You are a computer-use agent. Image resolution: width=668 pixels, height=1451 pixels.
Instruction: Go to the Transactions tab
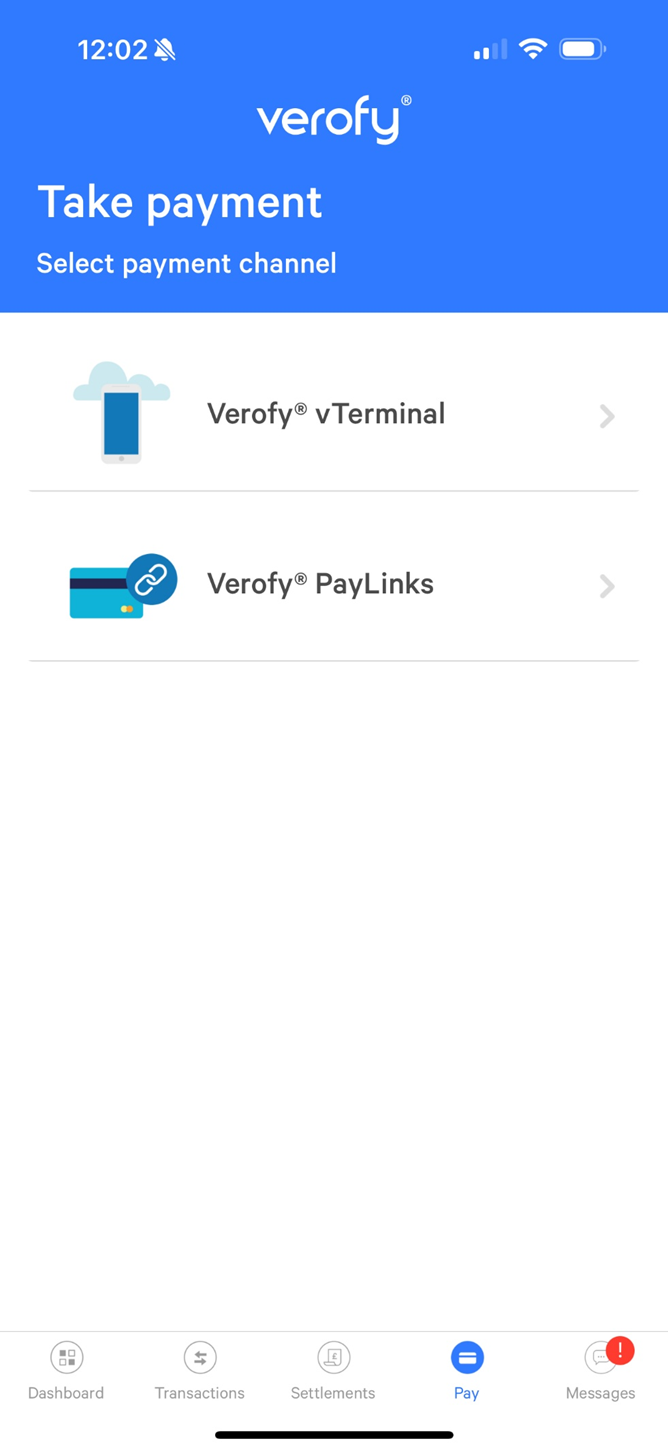click(x=200, y=1371)
